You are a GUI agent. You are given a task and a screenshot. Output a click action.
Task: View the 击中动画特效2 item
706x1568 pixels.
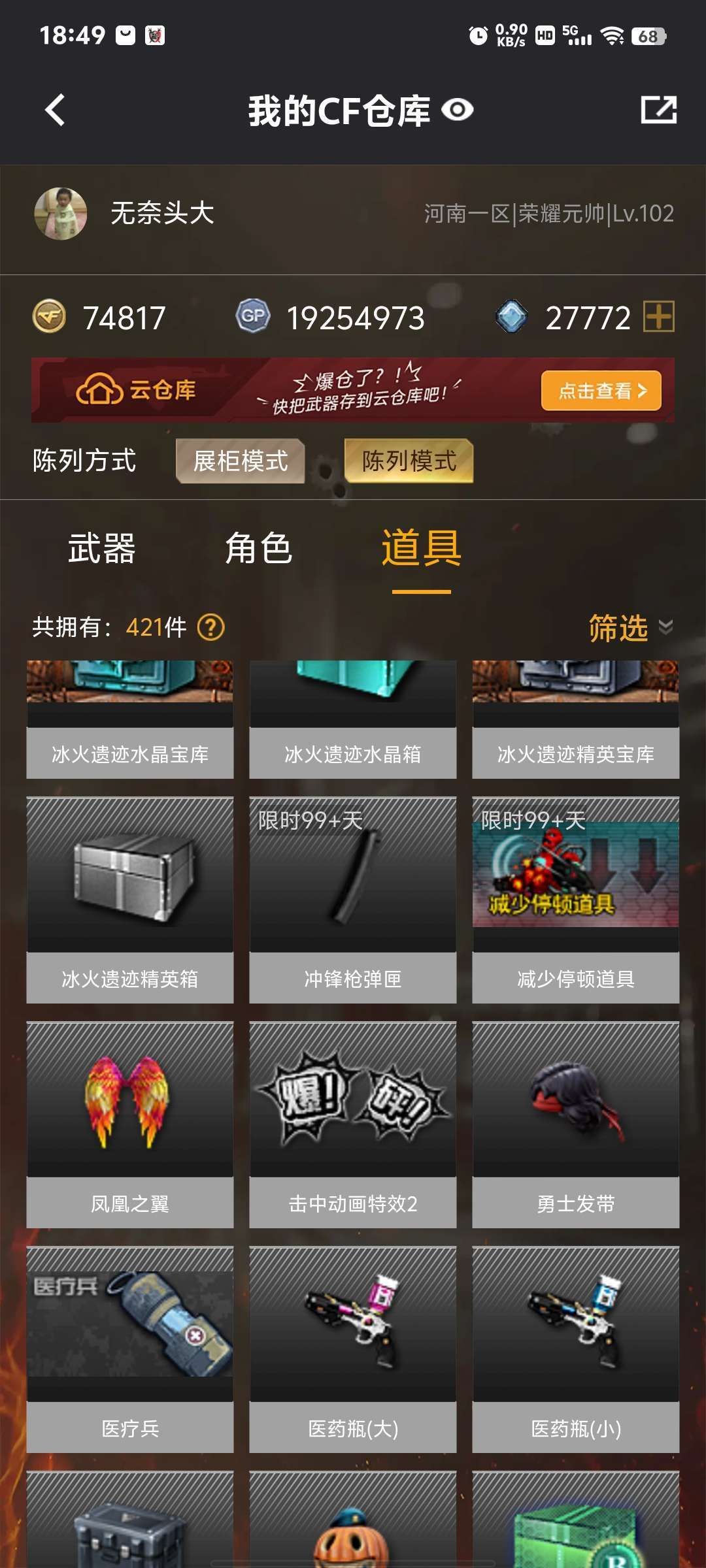[353, 1125]
